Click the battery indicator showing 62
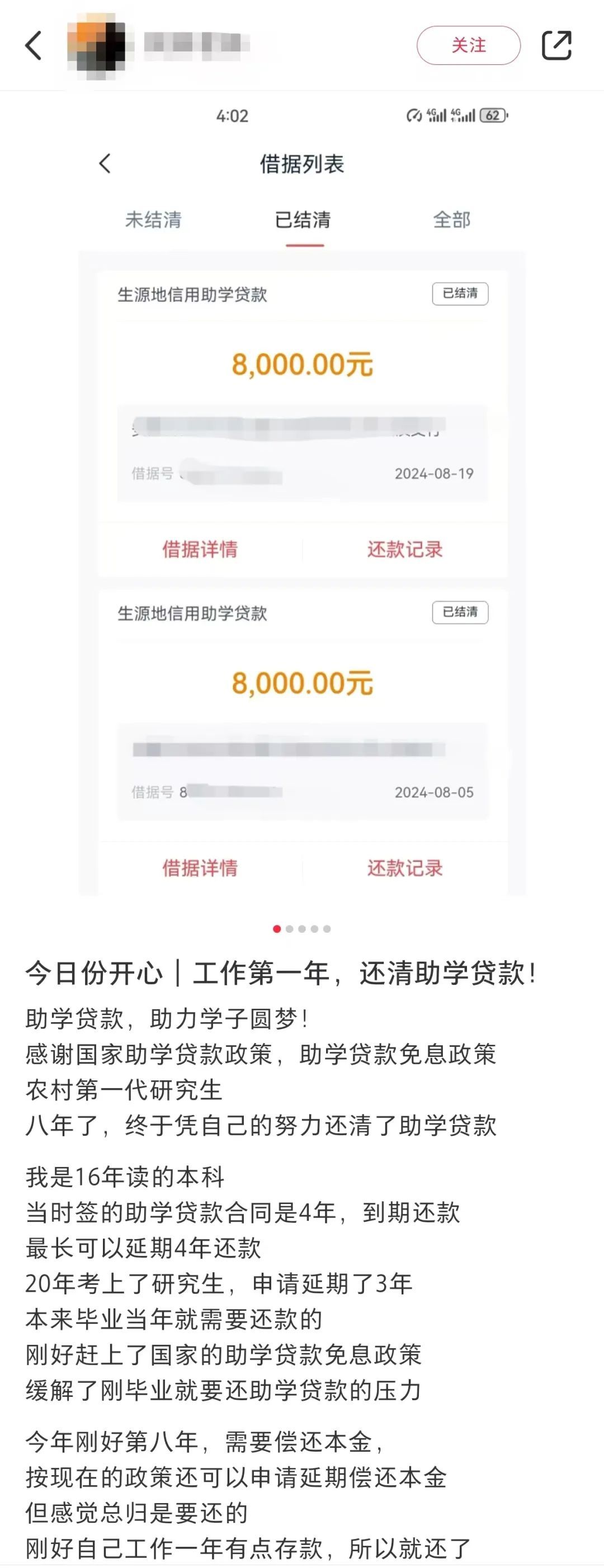604x1568 pixels. pyautogui.click(x=492, y=115)
